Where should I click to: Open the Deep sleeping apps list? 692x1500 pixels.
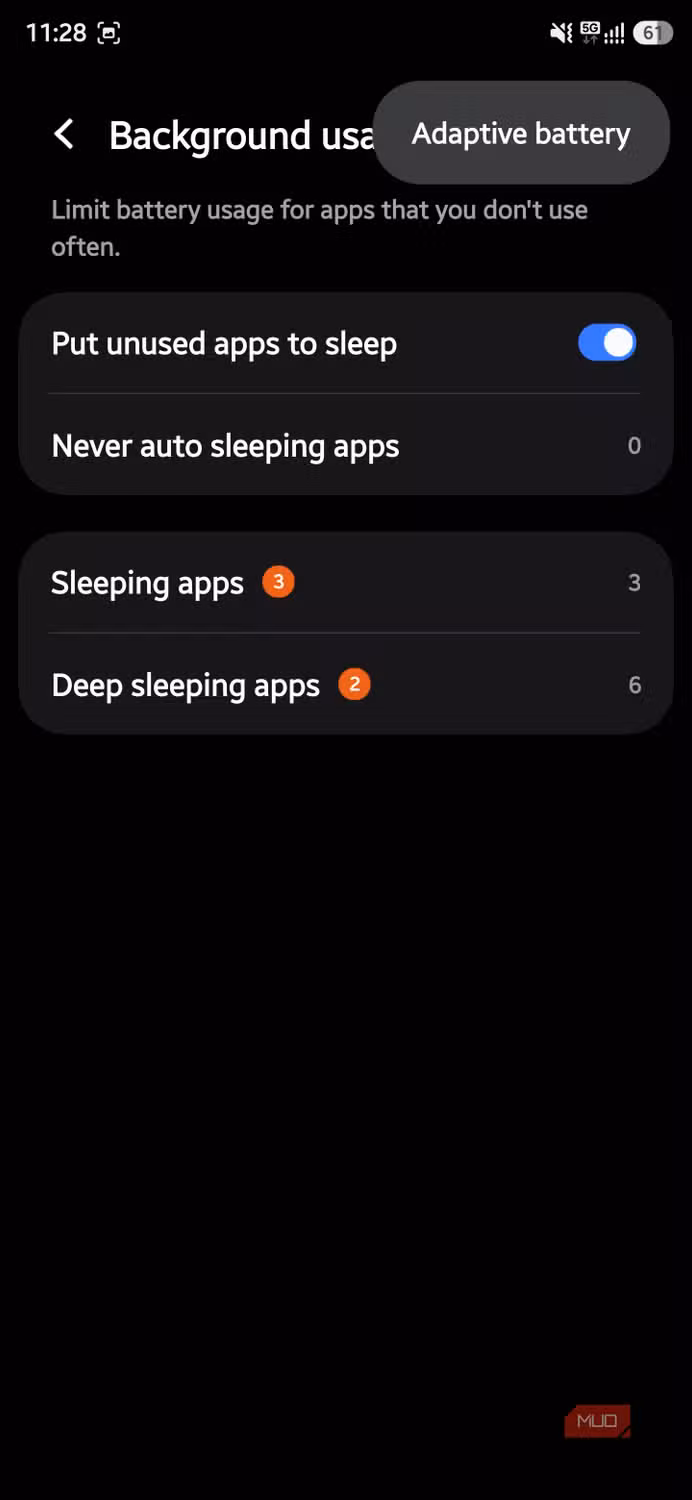(x=346, y=685)
